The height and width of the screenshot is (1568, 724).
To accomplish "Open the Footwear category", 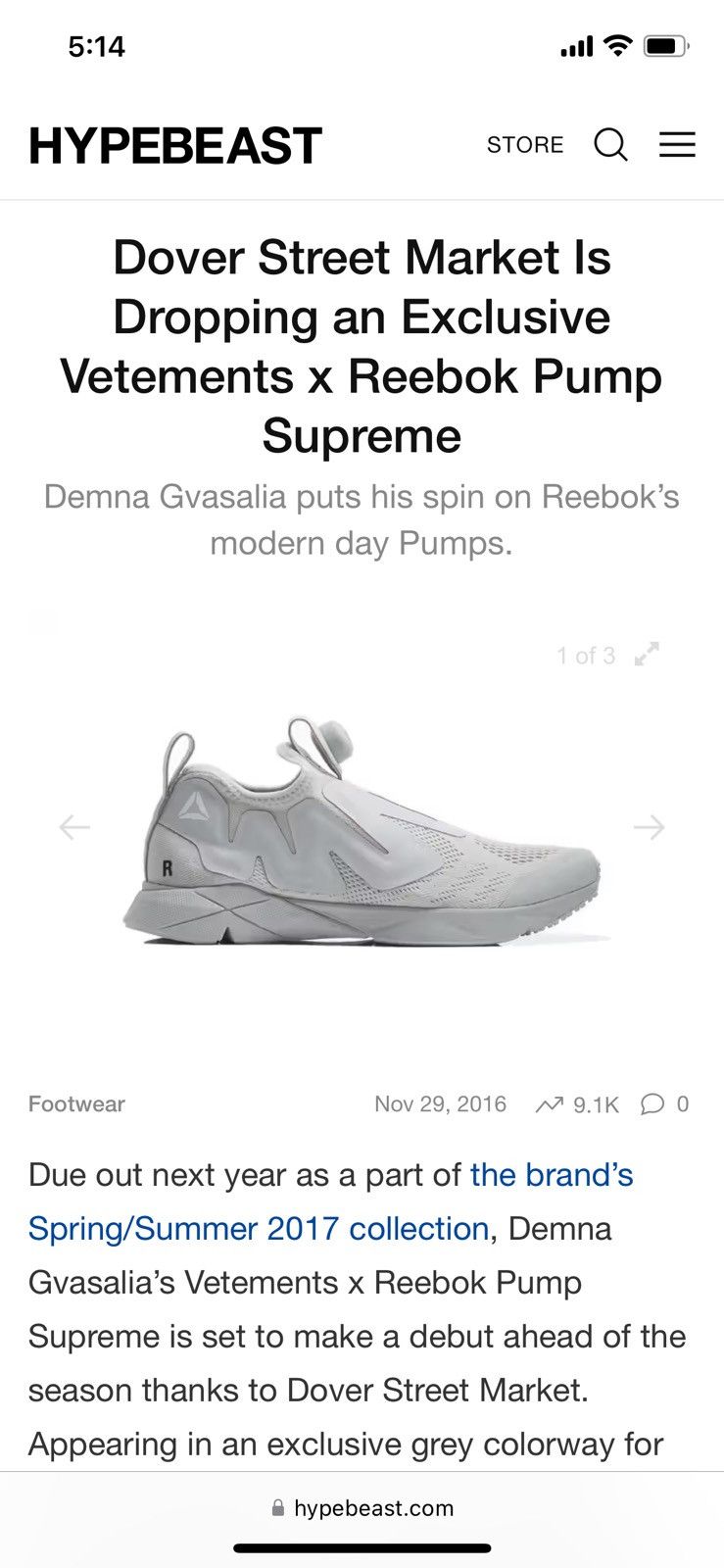I will pos(76,1104).
